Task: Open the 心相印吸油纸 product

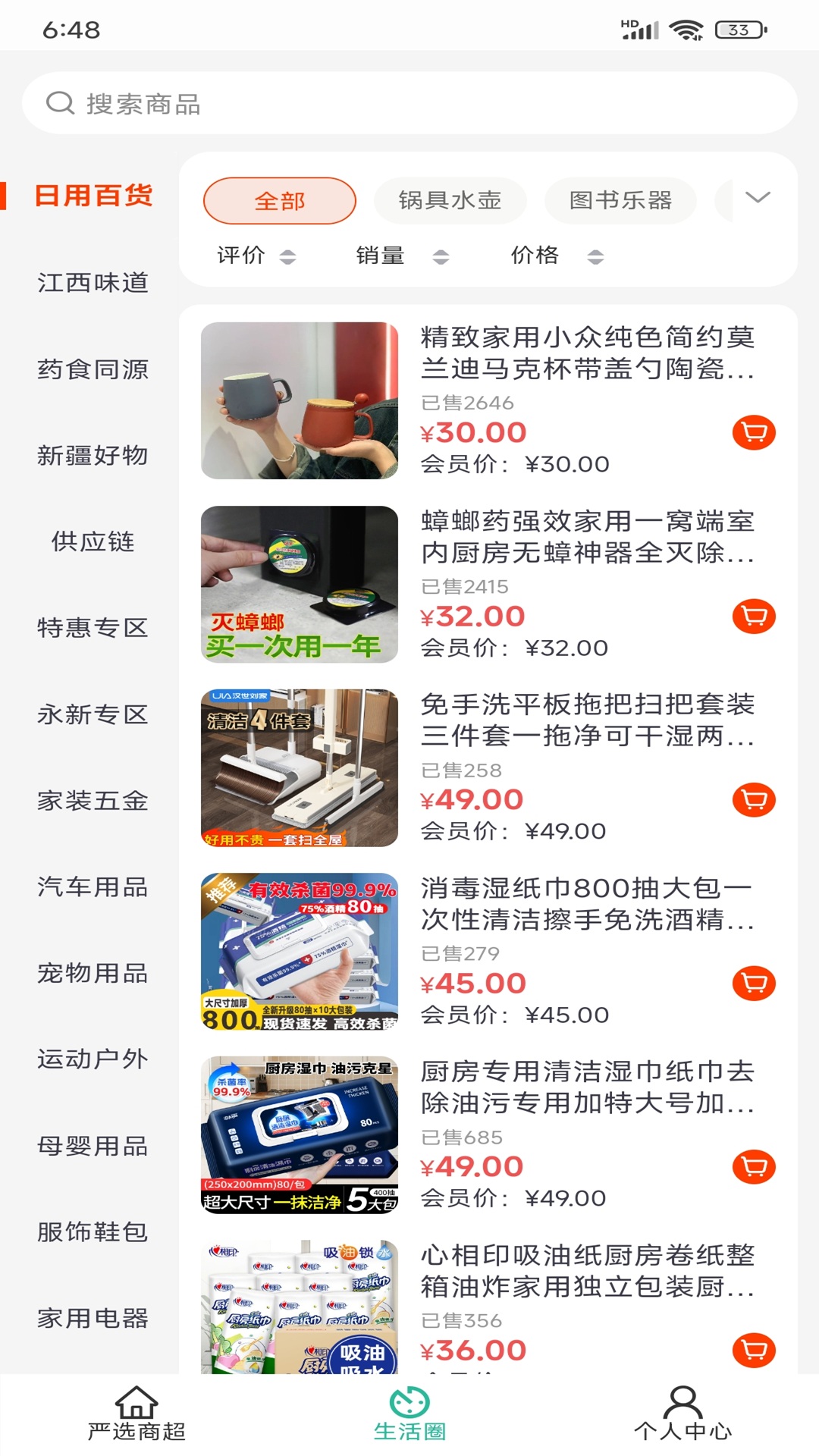Action: pos(587,1270)
